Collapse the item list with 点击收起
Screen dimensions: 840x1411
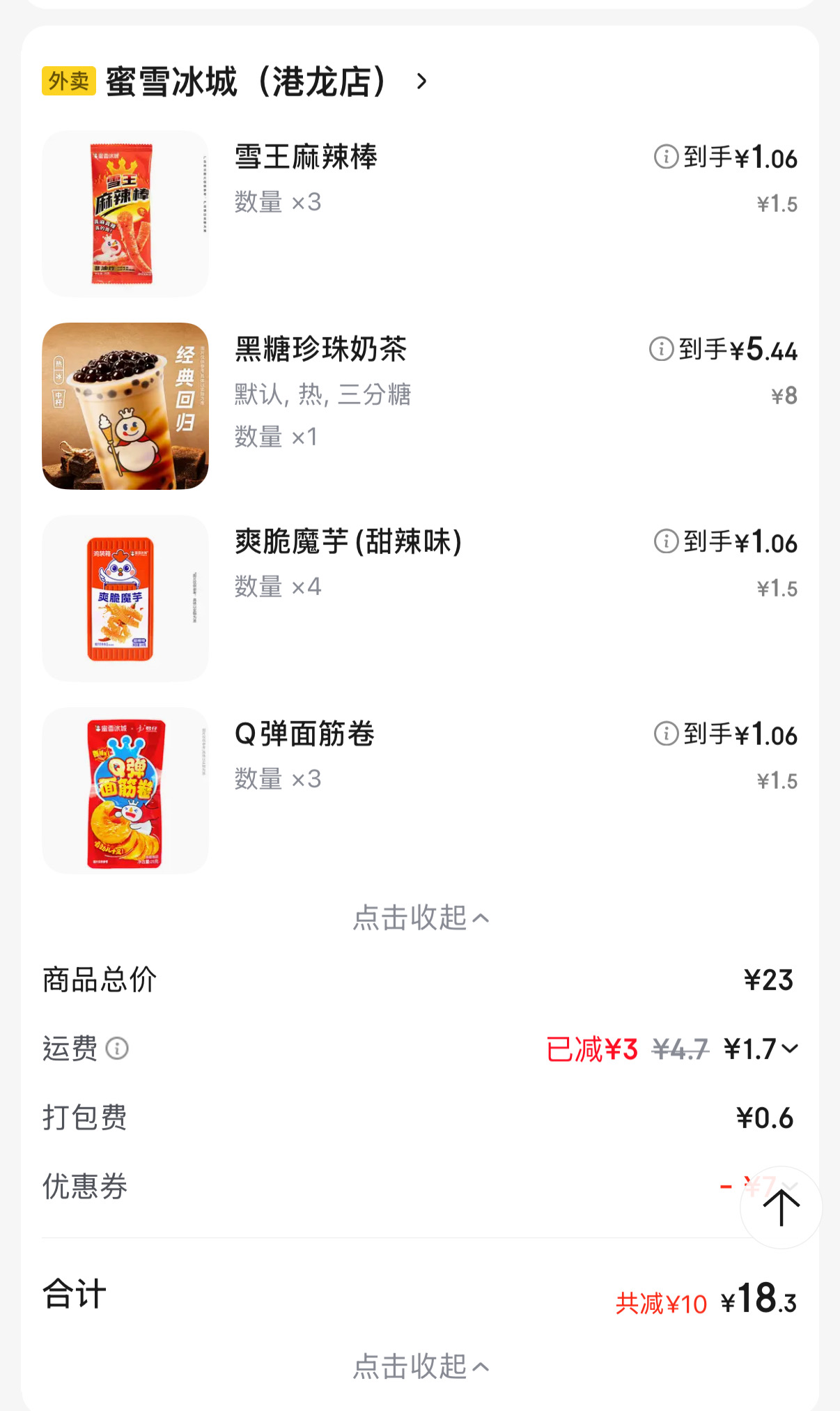click(x=421, y=918)
